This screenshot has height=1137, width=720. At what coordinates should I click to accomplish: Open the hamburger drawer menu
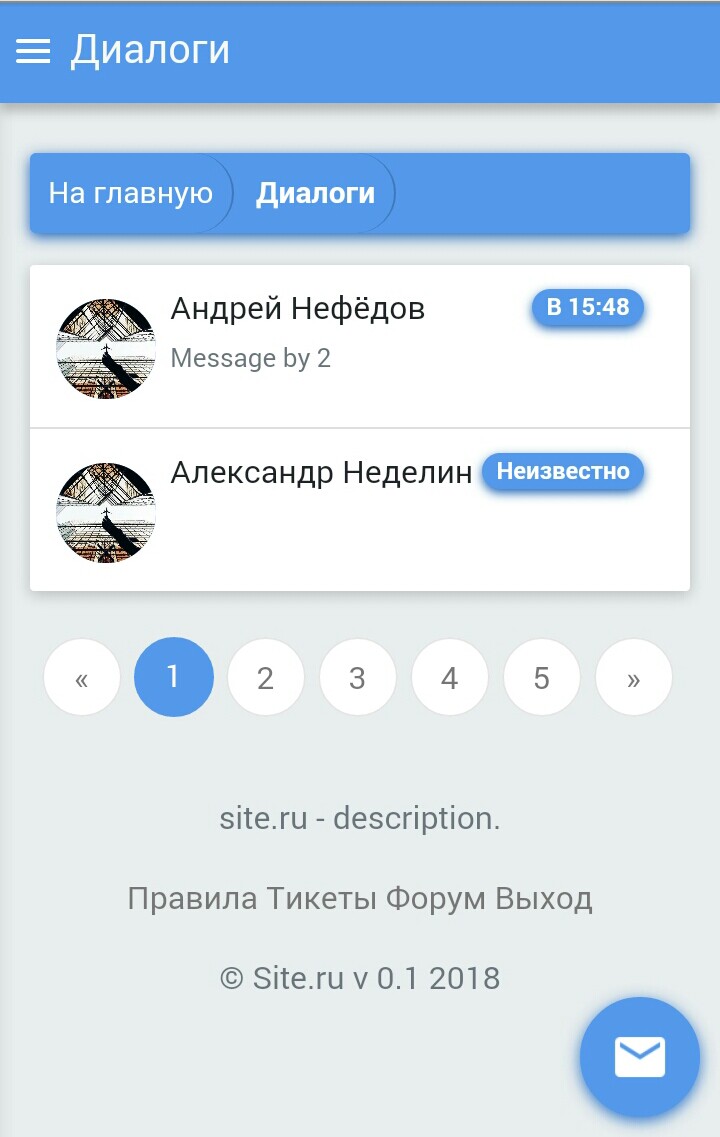point(33,51)
